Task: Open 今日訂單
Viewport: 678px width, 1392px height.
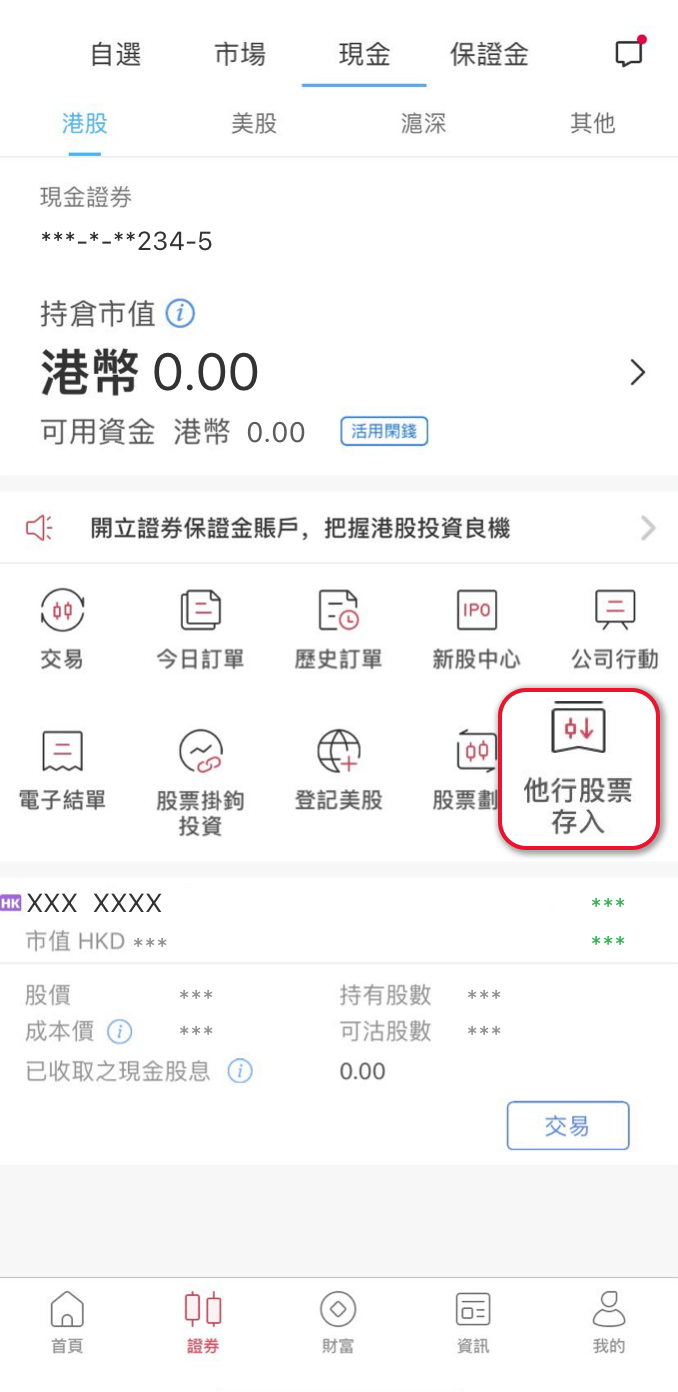Action: [200, 629]
